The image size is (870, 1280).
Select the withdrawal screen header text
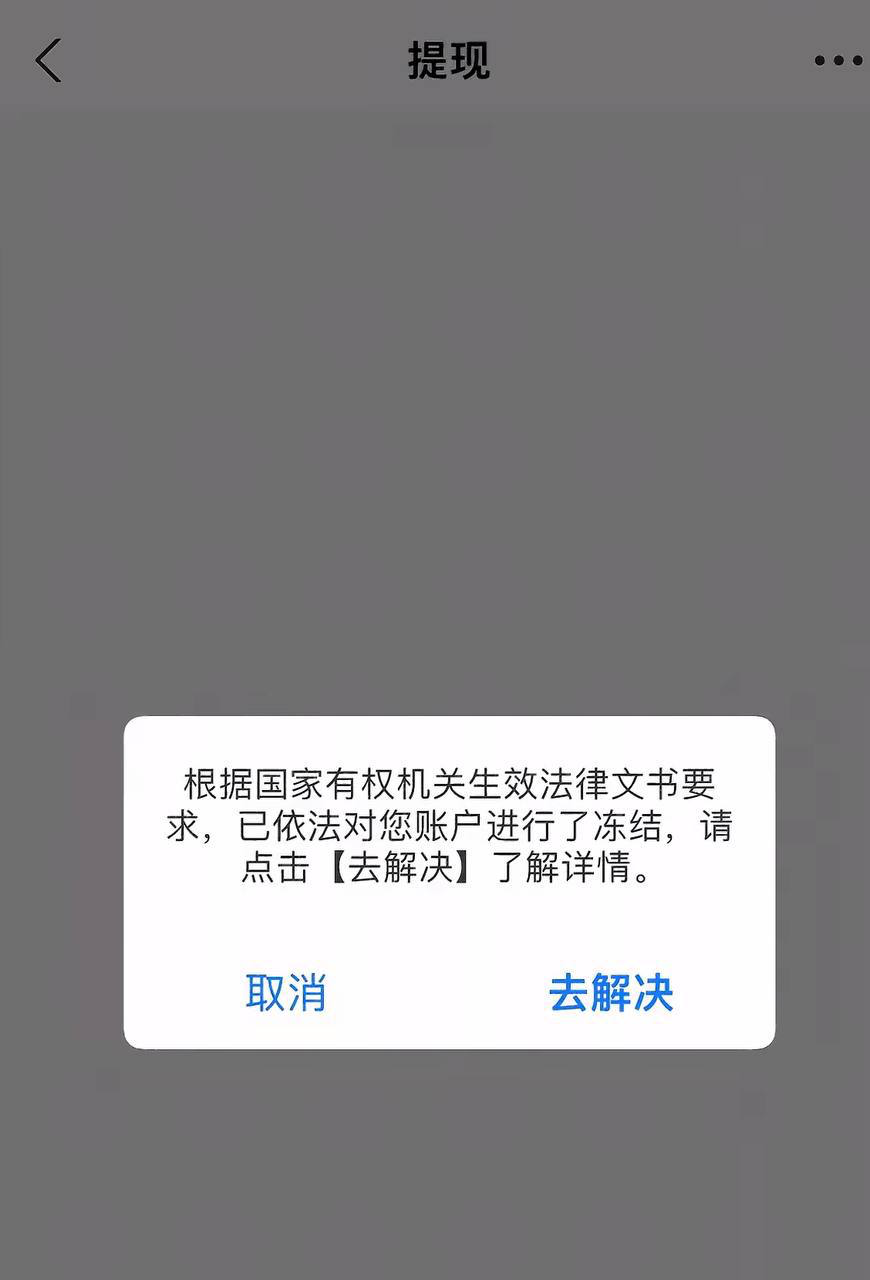click(449, 60)
